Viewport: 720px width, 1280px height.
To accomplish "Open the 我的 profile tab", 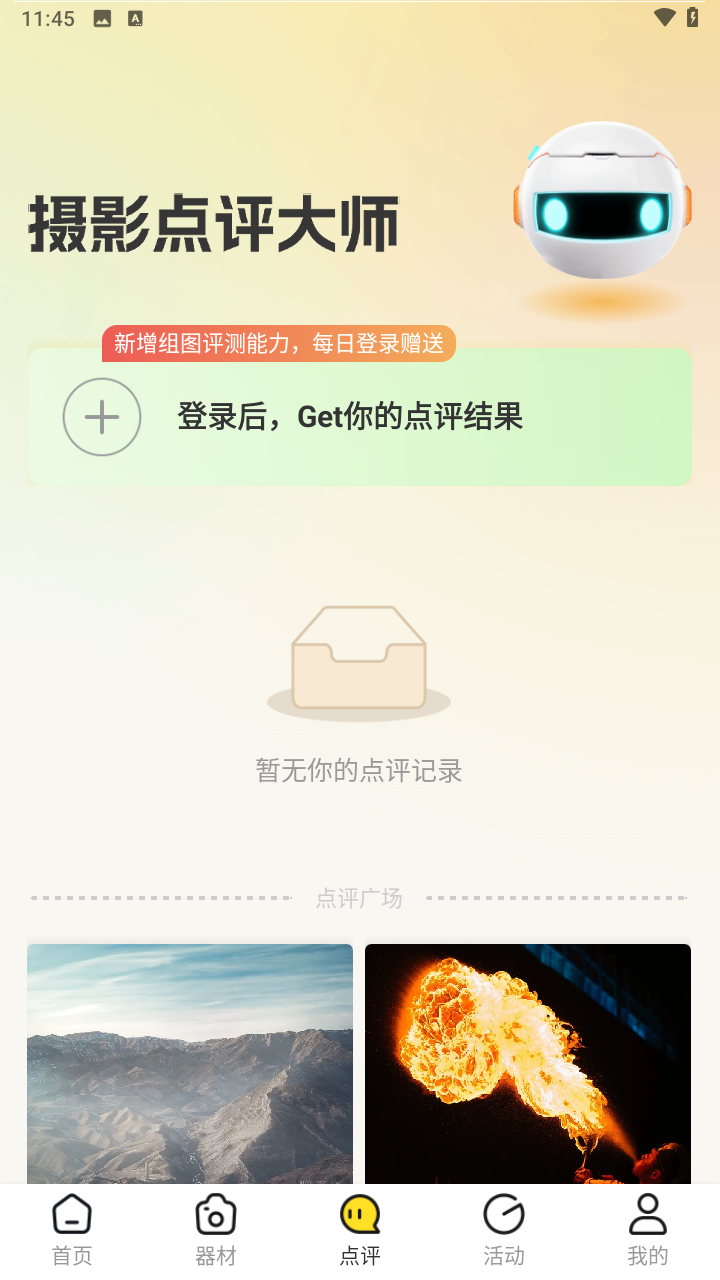I will coord(648,1230).
